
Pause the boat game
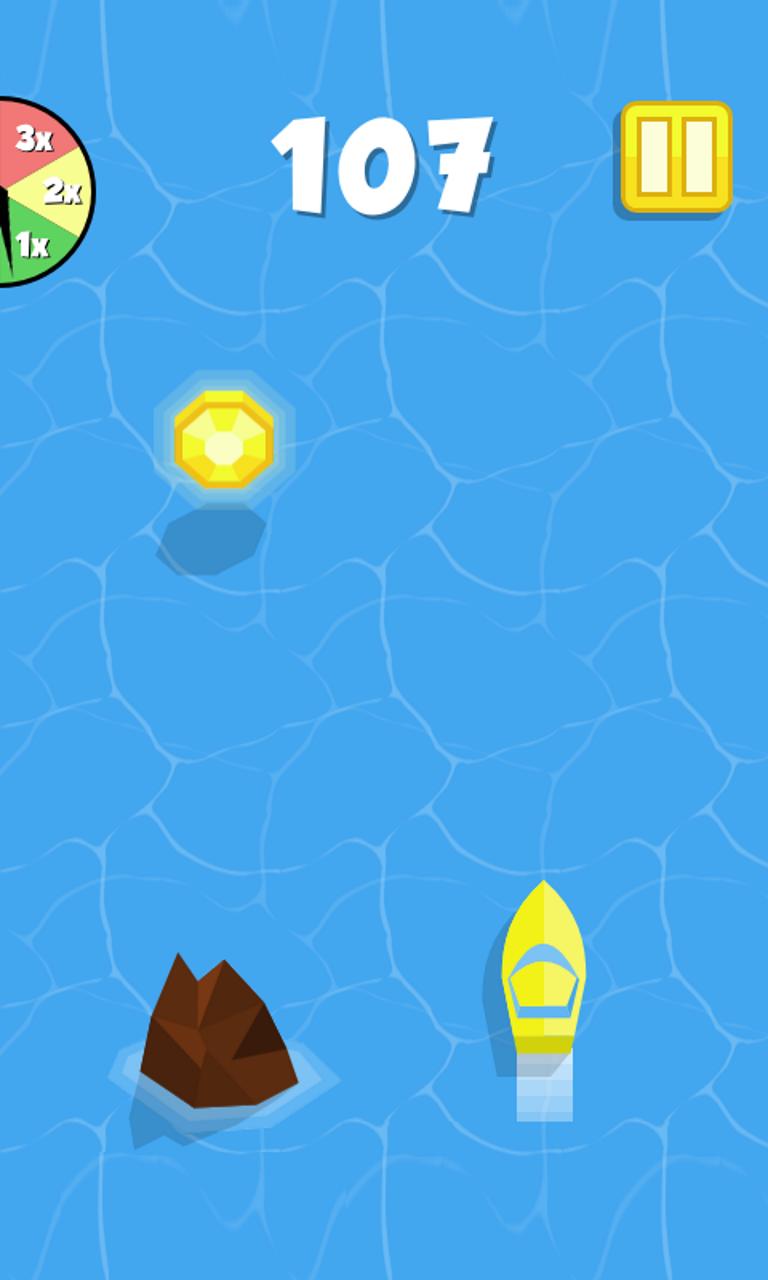click(x=676, y=157)
